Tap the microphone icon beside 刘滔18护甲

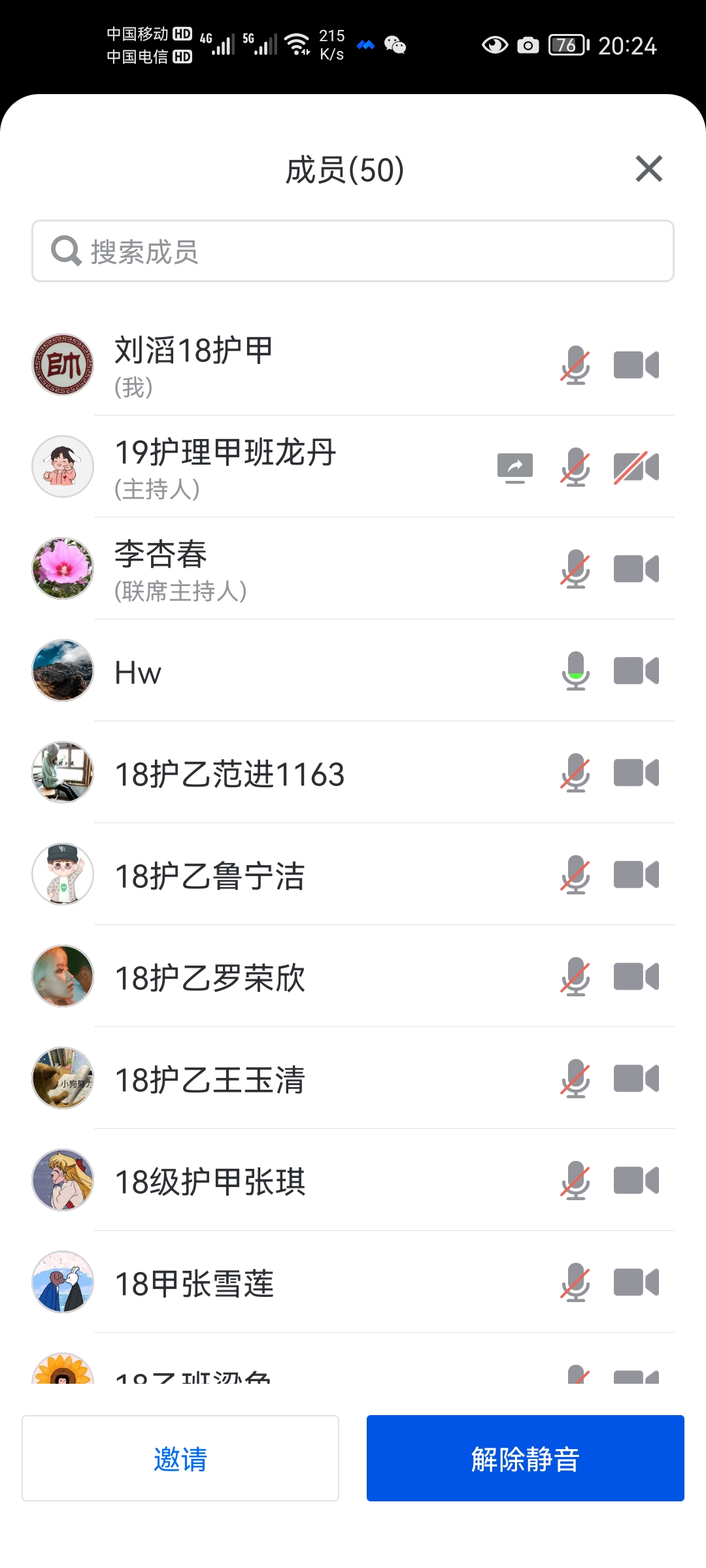(575, 365)
